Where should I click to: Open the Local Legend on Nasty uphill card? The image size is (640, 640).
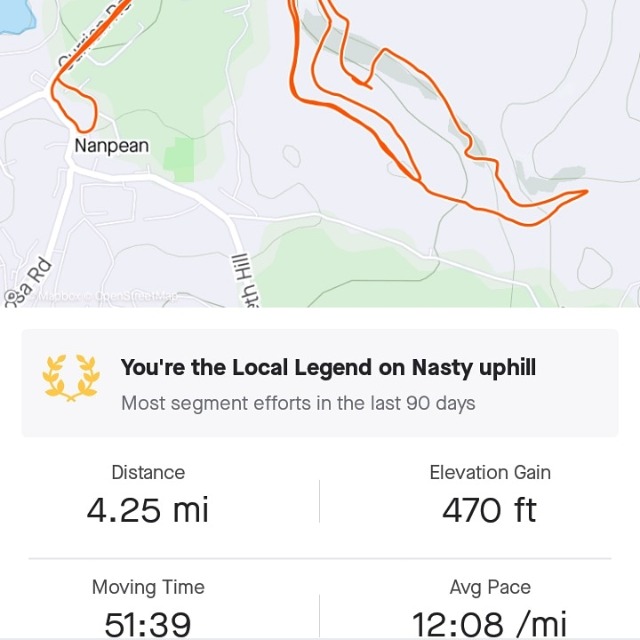(x=320, y=383)
